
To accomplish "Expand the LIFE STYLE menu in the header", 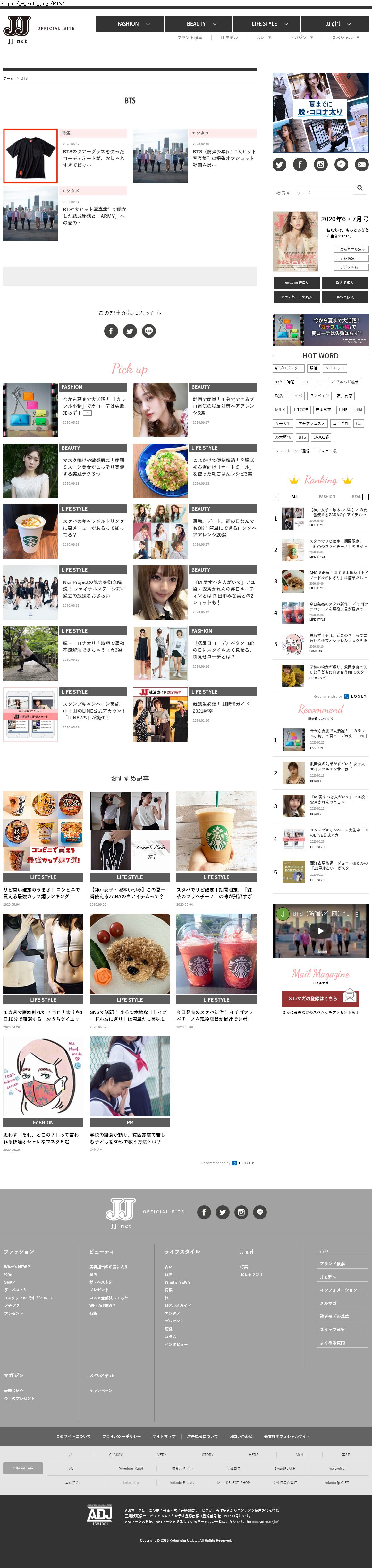I will (268, 24).
